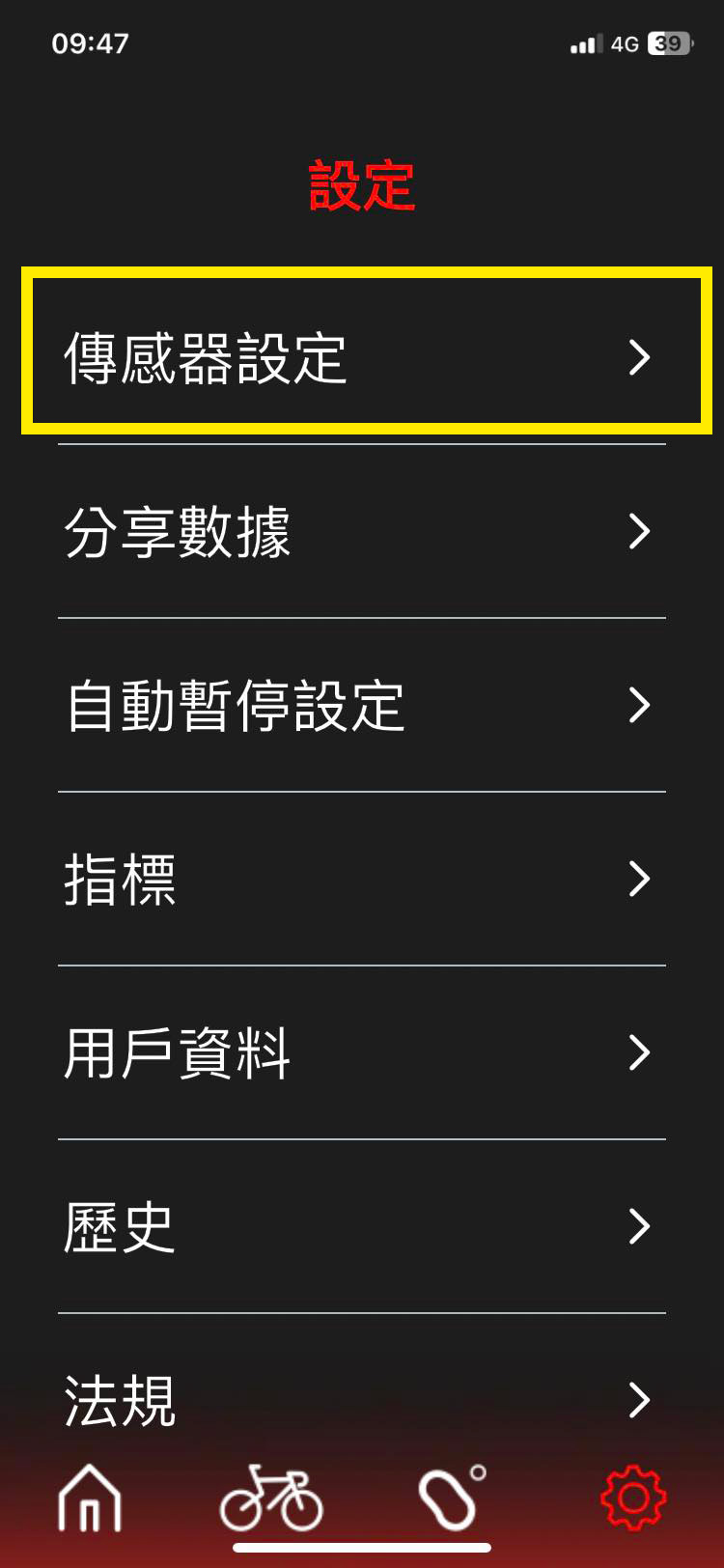Viewport: 724px width, 1568px height.
Task: Open 自動暫停設定 auto-pause settings
Action: [x=362, y=705]
